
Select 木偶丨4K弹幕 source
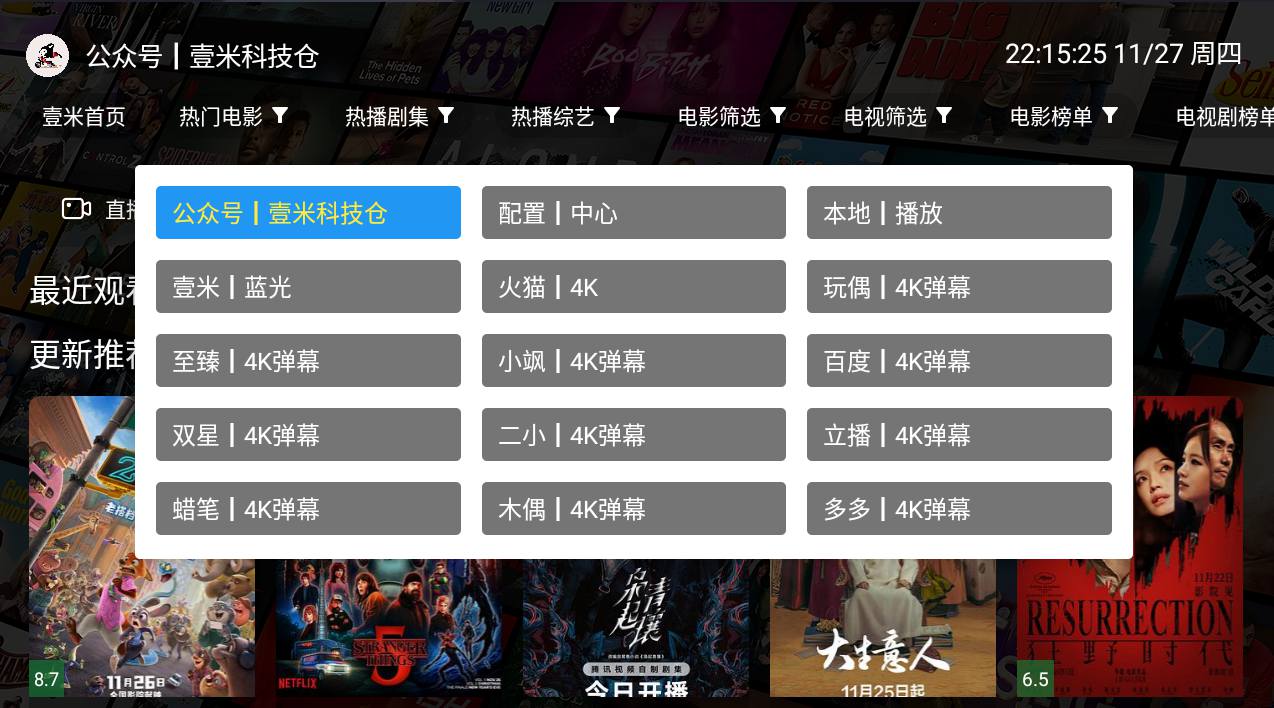tap(633, 509)
